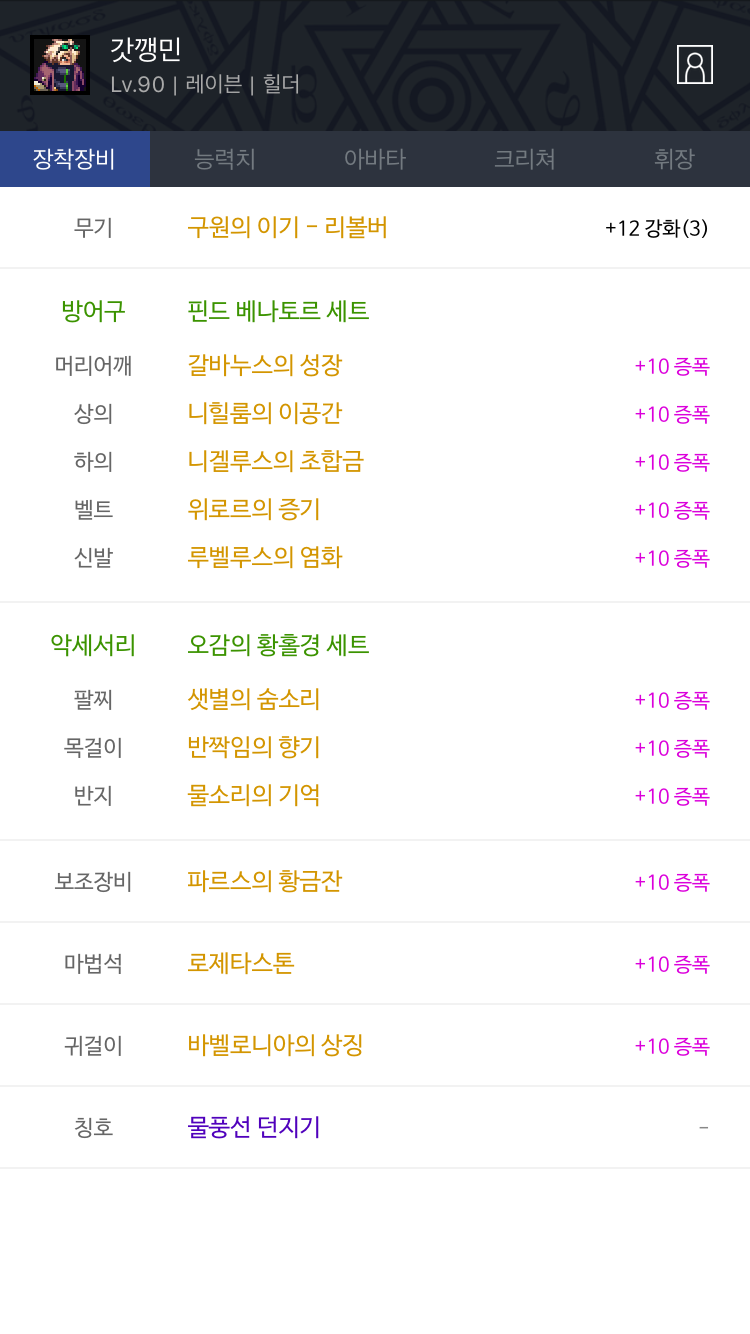This screenshot has height=1334, width=750.
Task: Check the 파르스의 황금잔 sub equipment
Action: pos(265,882)
